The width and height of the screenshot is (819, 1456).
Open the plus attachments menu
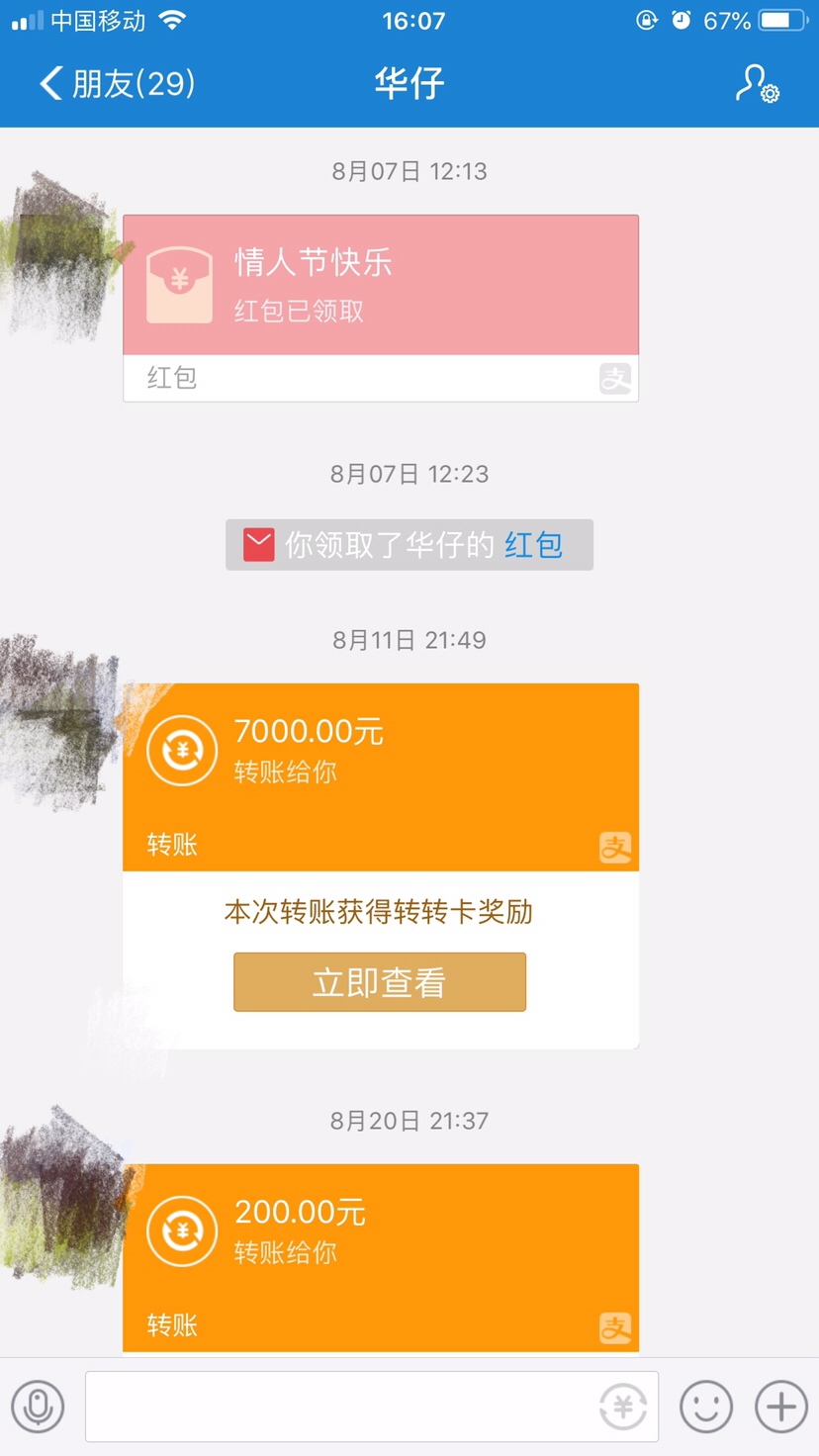point(781,1407)
